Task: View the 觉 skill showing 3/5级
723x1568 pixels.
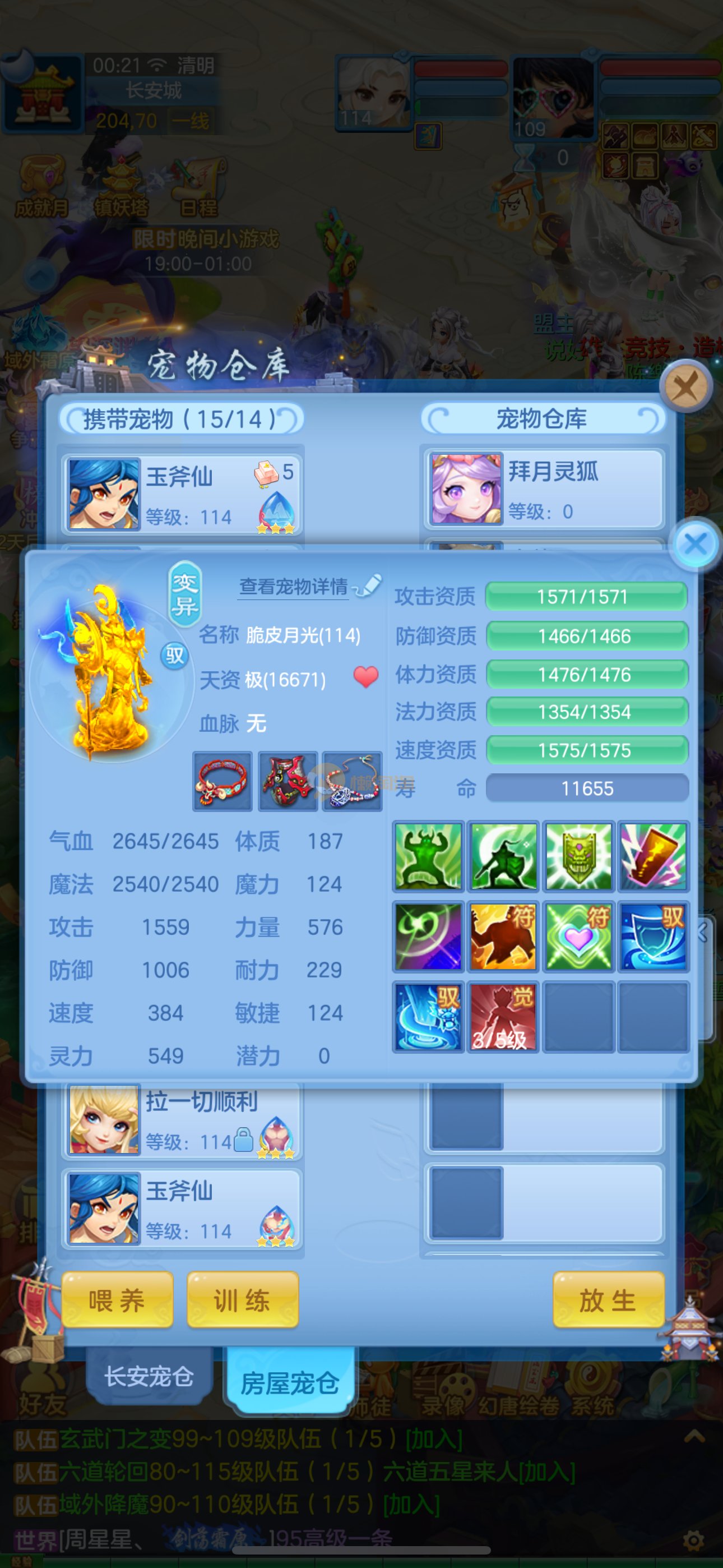Action: pos(503,1016)
